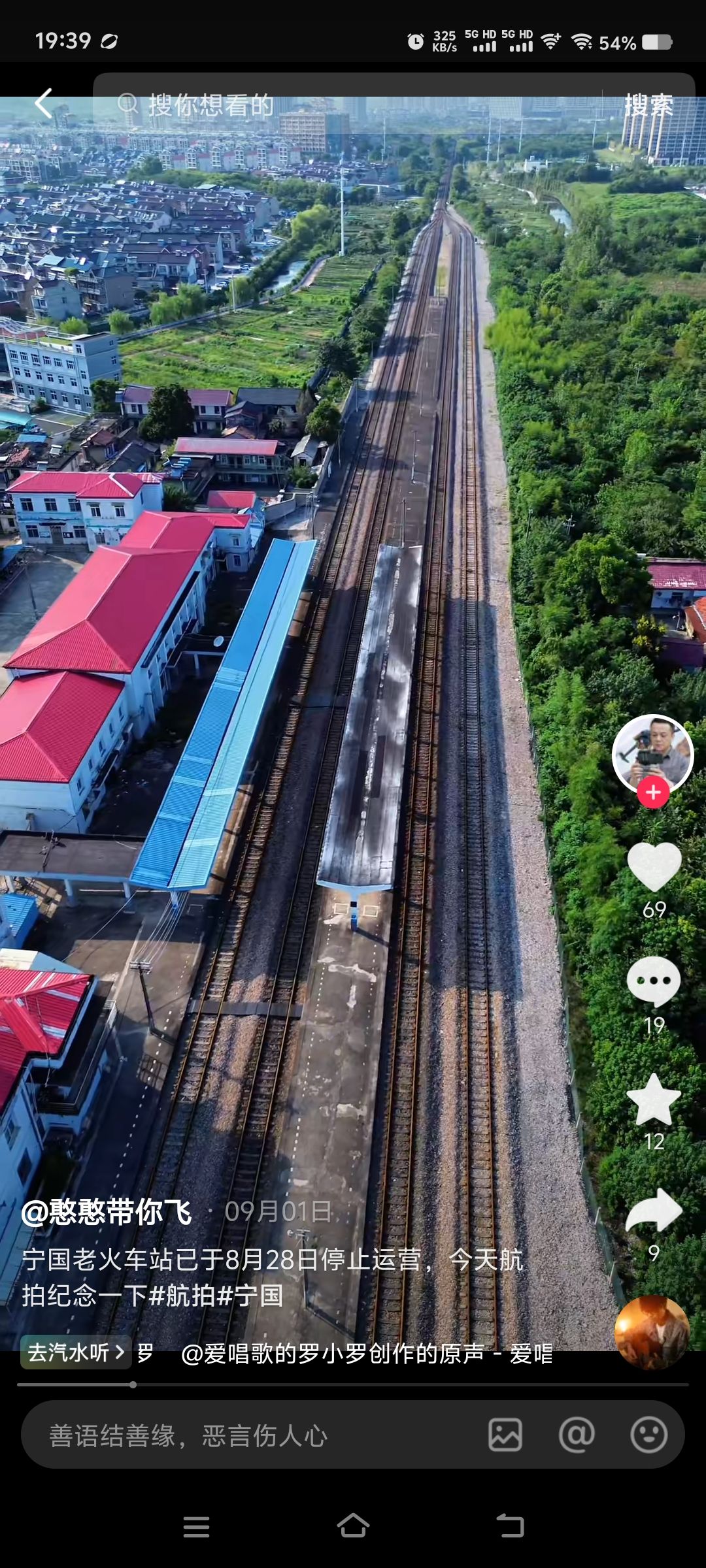The image size is (706, 1568).
Task: Tap the 搜索 button
Action: (x=648, y=105)
